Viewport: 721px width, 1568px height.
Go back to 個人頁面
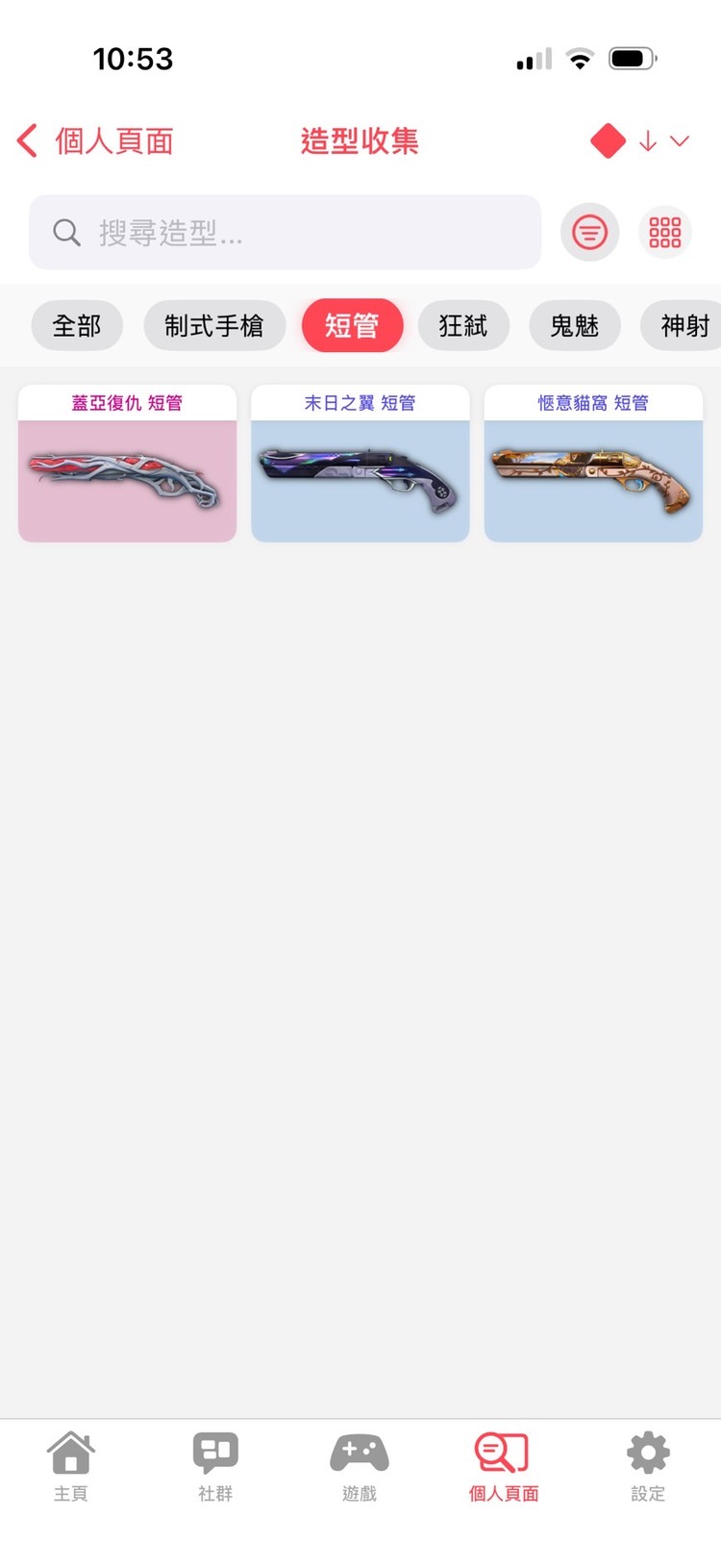click(x=96, y=141)
